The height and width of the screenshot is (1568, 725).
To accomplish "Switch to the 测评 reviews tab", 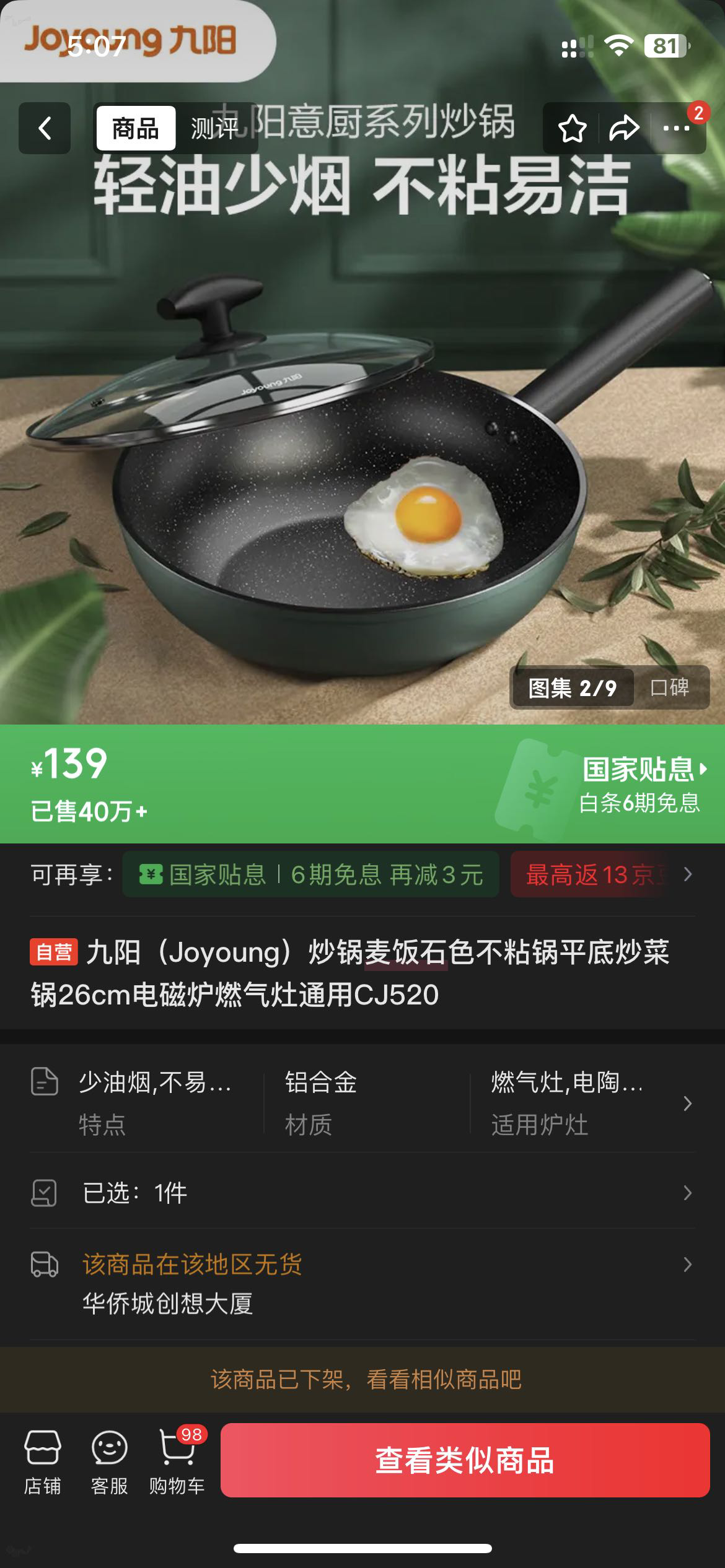I will (214, 130).
